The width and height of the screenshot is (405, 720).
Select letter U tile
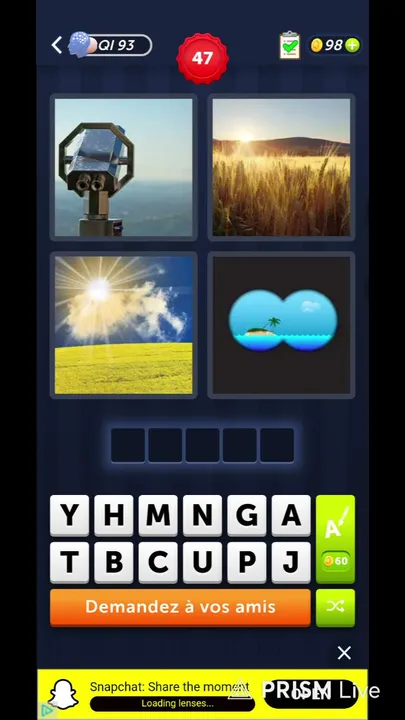pyautogui.click(x=202, y=562)
